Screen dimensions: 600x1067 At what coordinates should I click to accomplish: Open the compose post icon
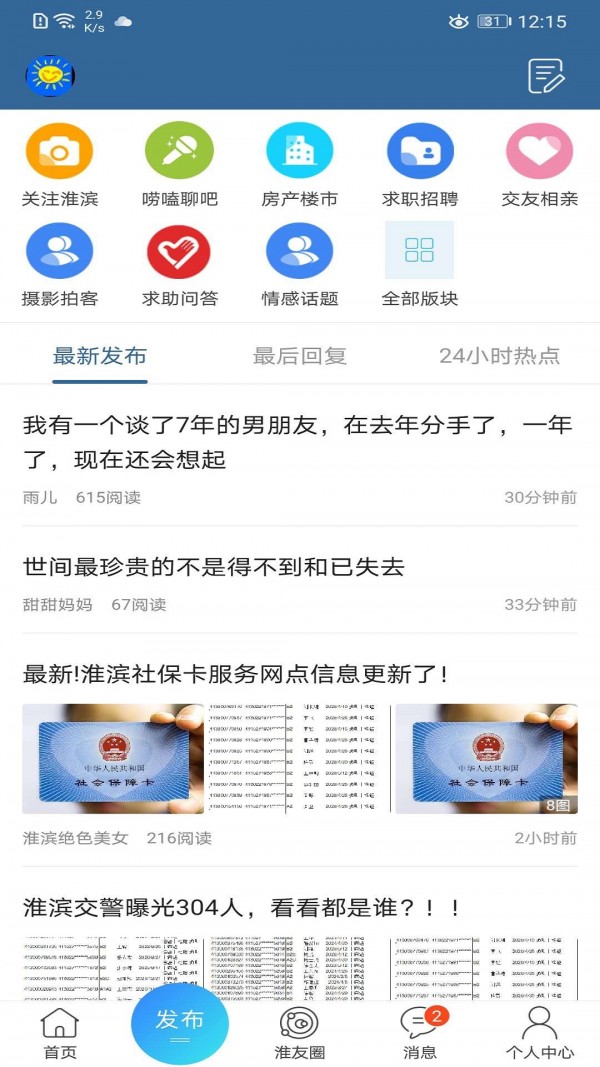point(546,76)
